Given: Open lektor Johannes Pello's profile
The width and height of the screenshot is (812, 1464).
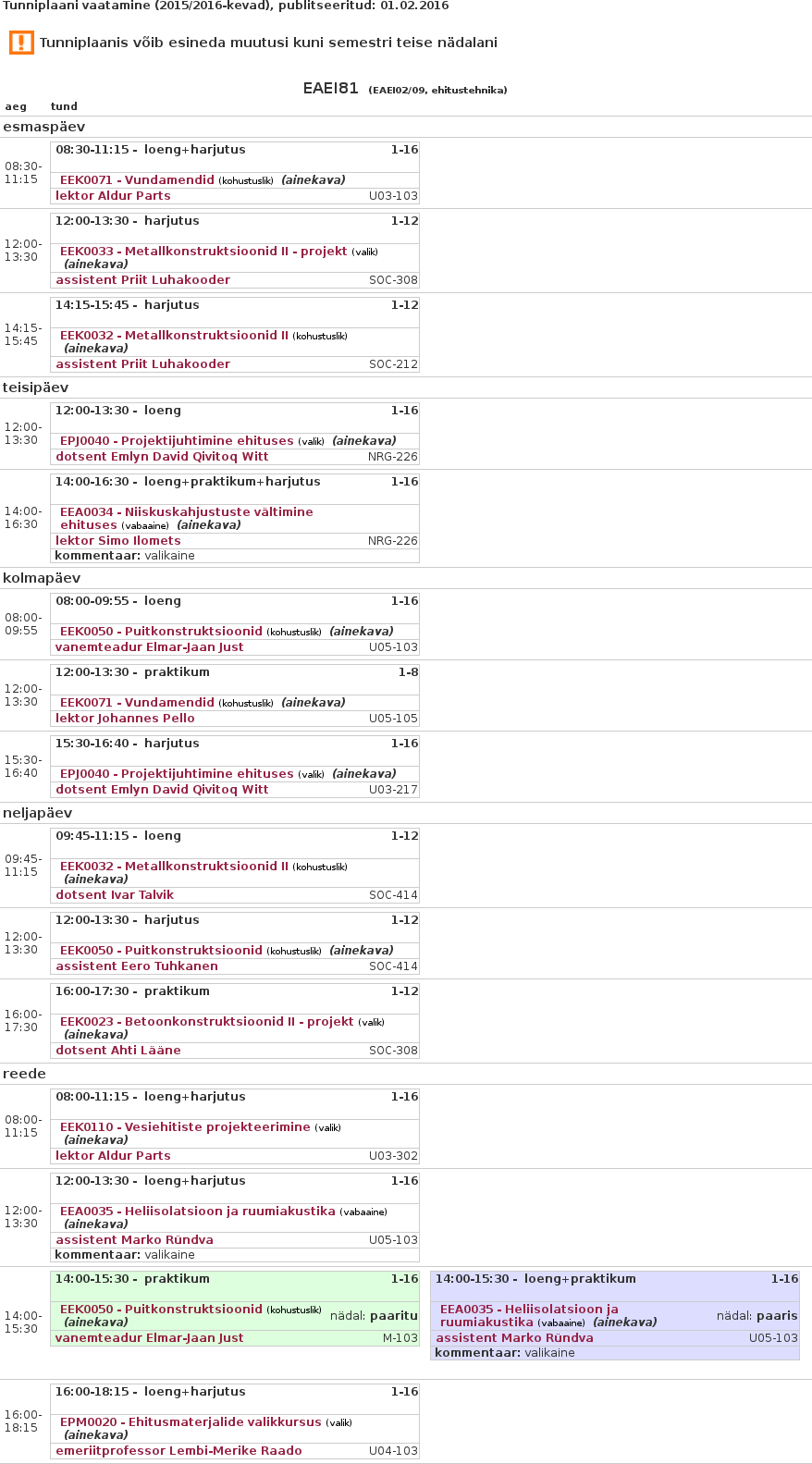Looking at the screenshot, I should coord(125,719).
